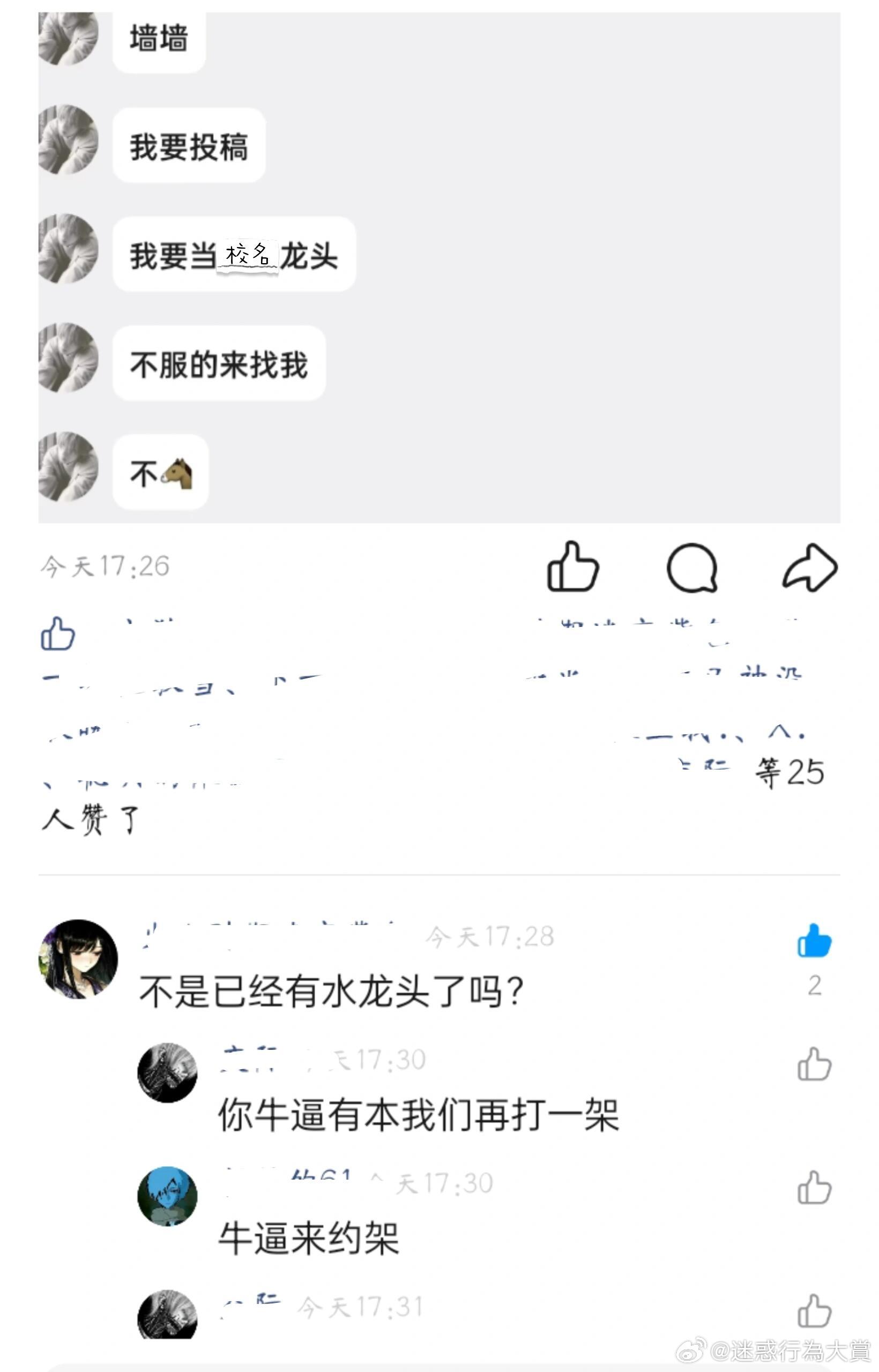Select the comment timestamp '今天17:28'

point(491,936)
